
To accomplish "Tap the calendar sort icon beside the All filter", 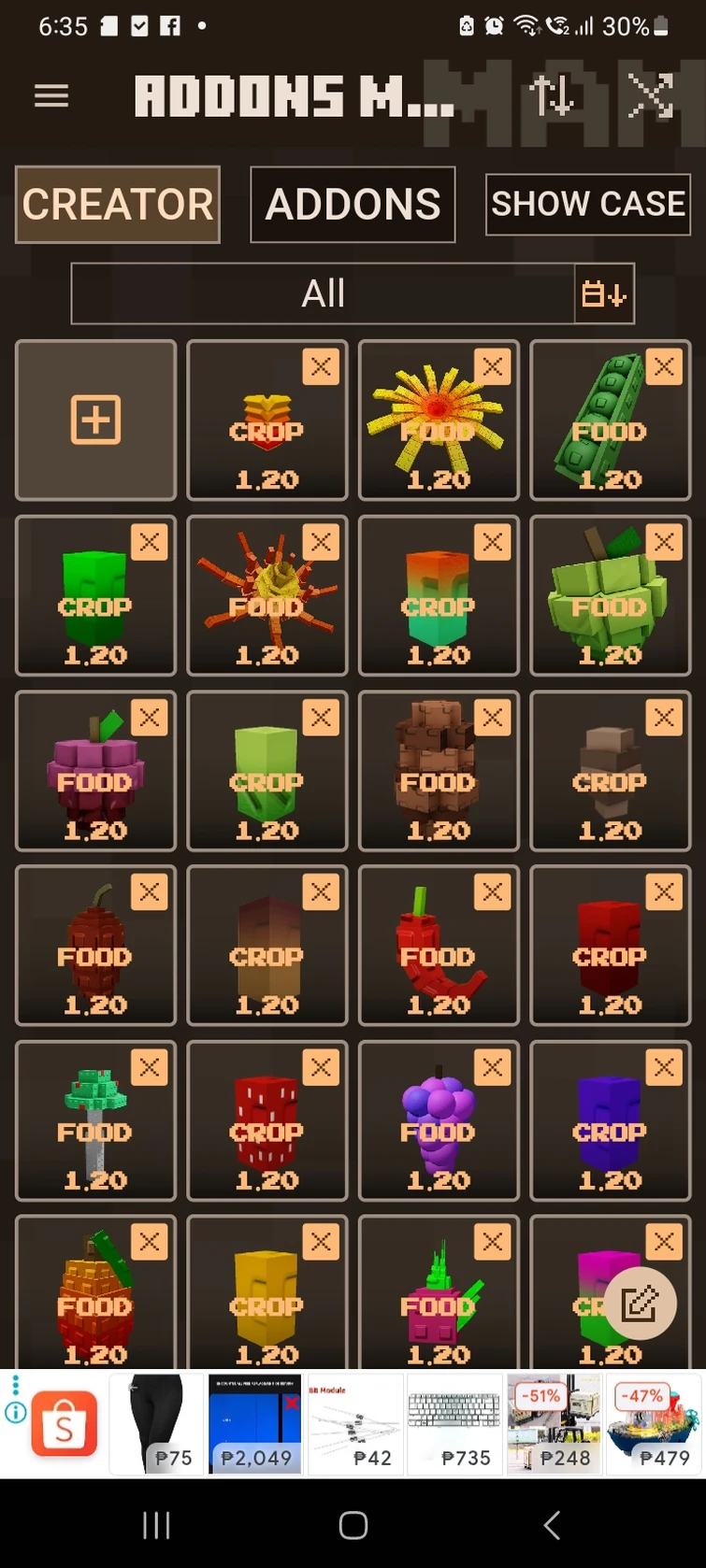I will coord(603,292).
